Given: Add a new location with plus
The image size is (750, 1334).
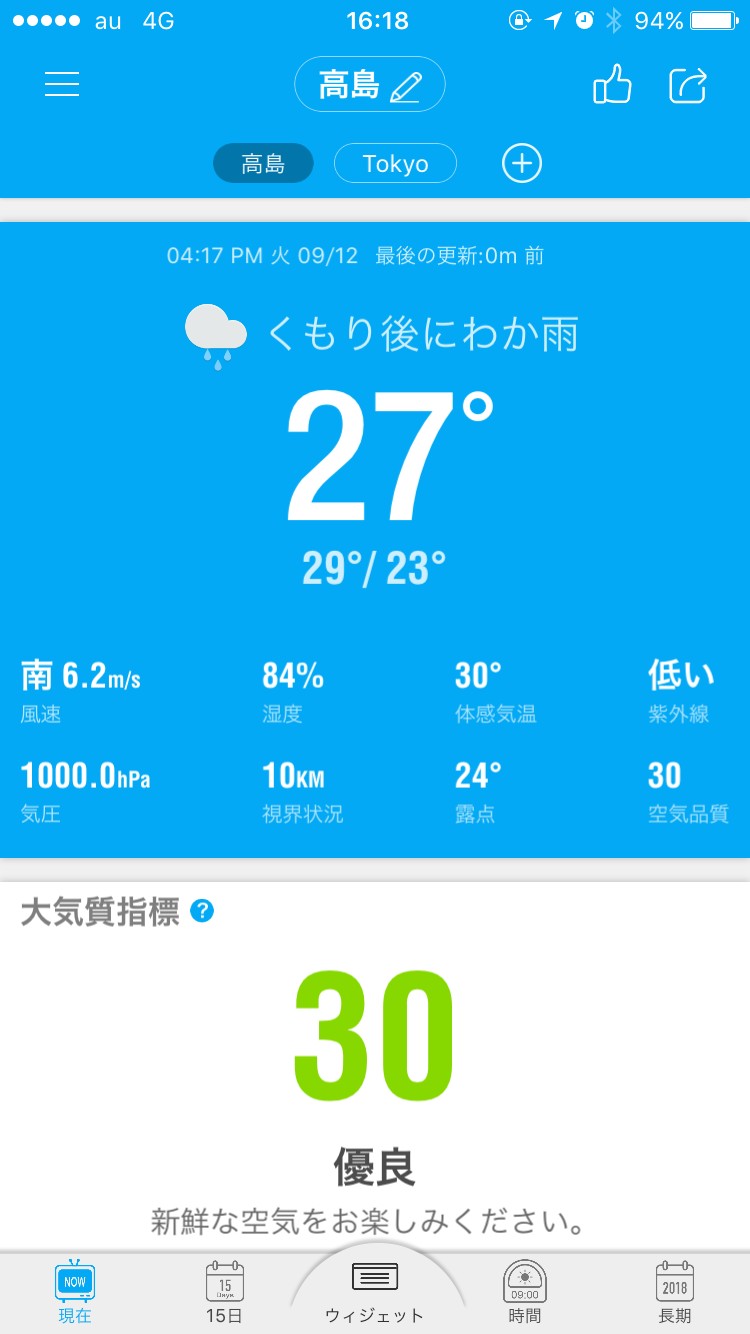Looking at the screenshot, I should 521,164.
